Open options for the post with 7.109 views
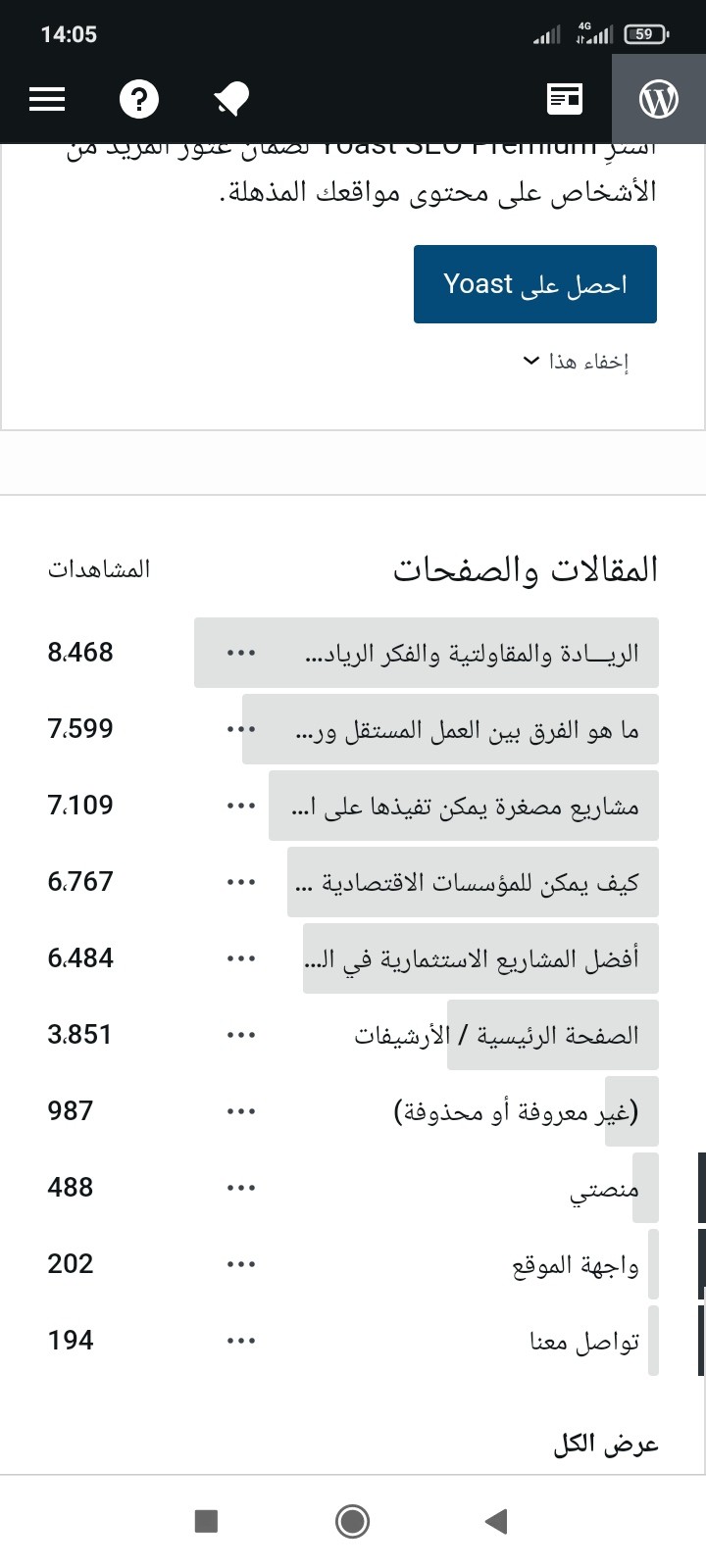Image resolution: width=706 pixels, height=1568 pixels. pos(241,806)
